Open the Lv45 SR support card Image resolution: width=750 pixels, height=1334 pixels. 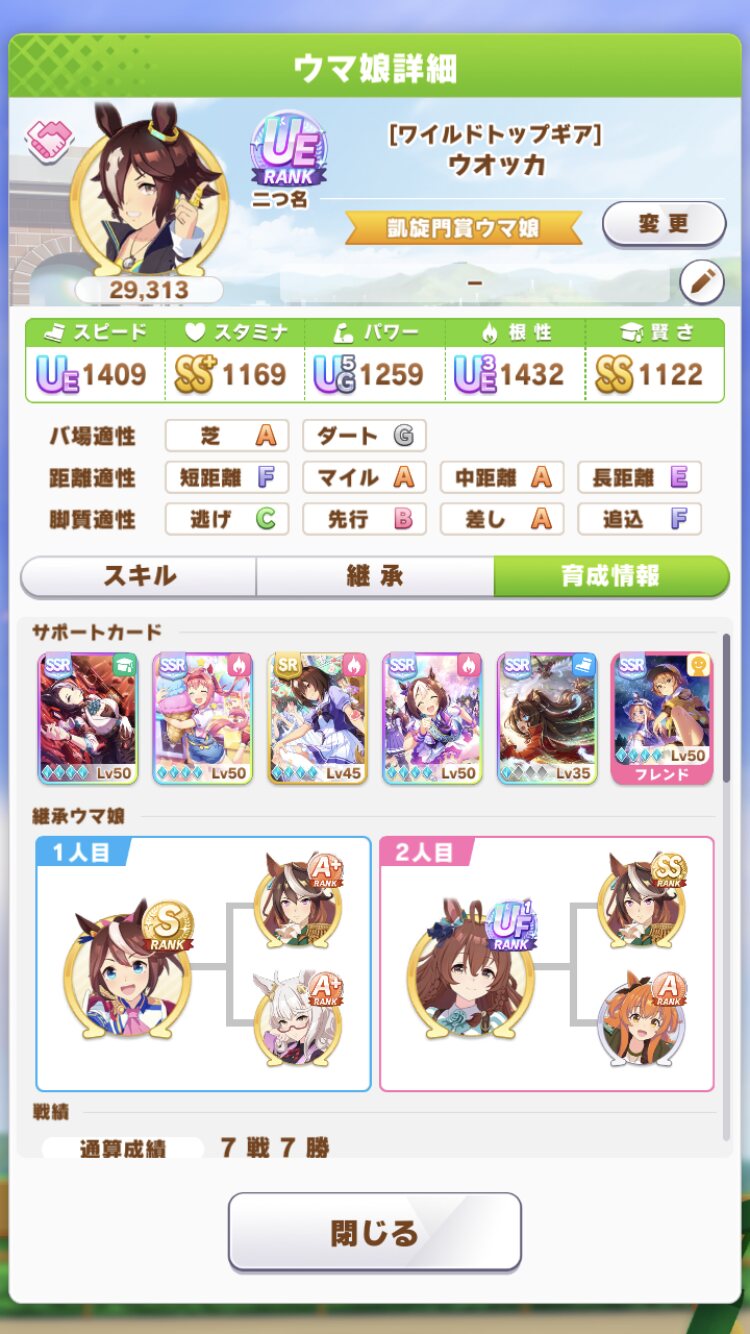click(318, 718)
